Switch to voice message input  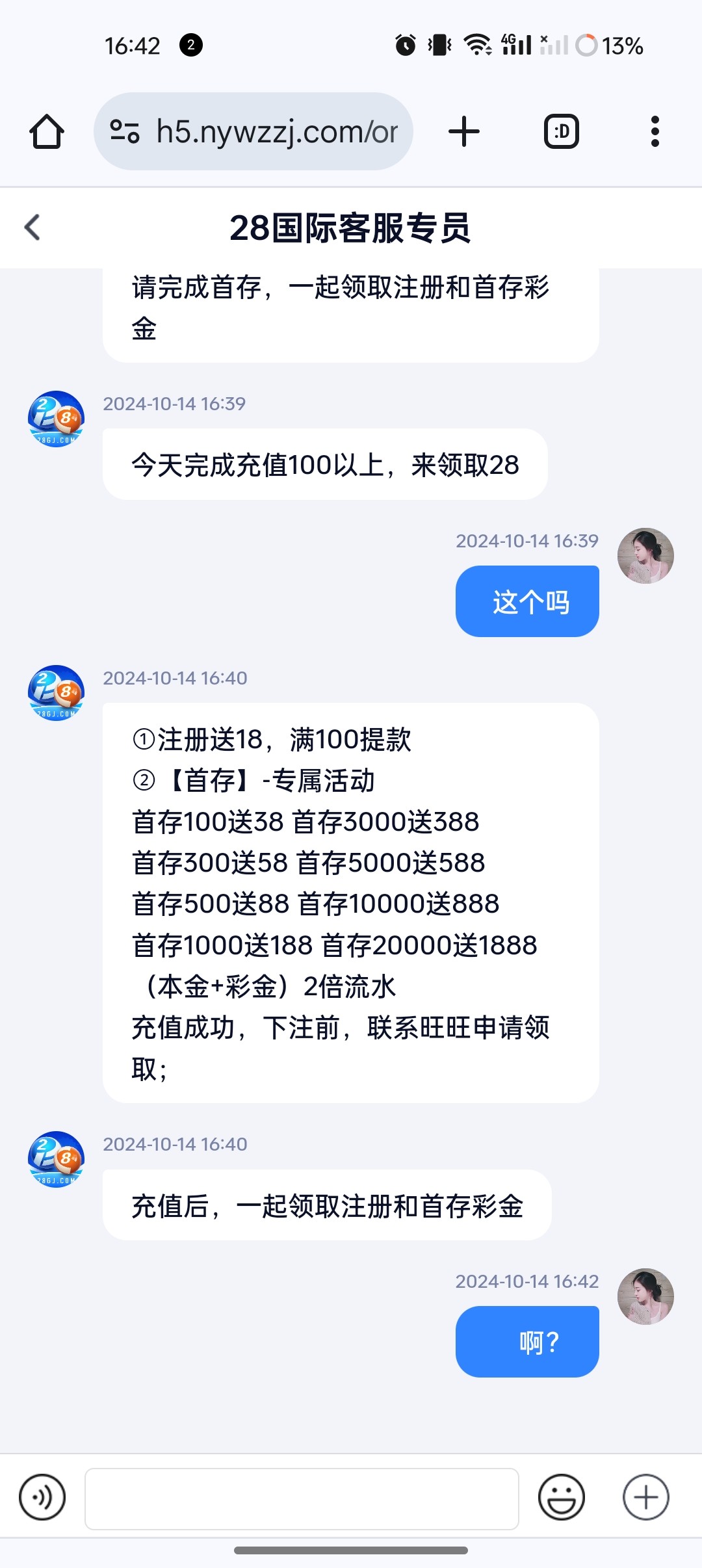42,1497
